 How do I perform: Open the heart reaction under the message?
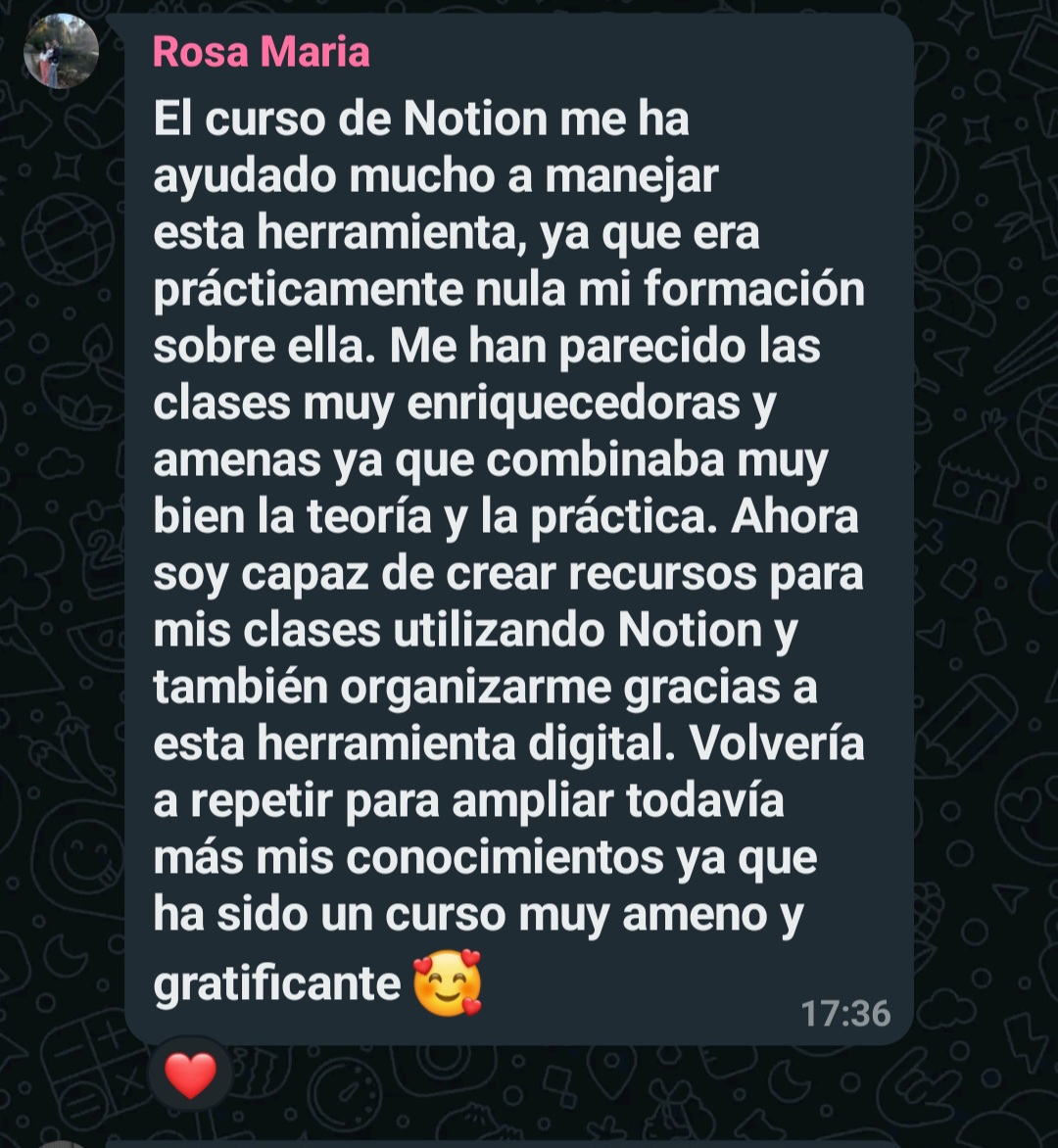(x=190, y=1076)
